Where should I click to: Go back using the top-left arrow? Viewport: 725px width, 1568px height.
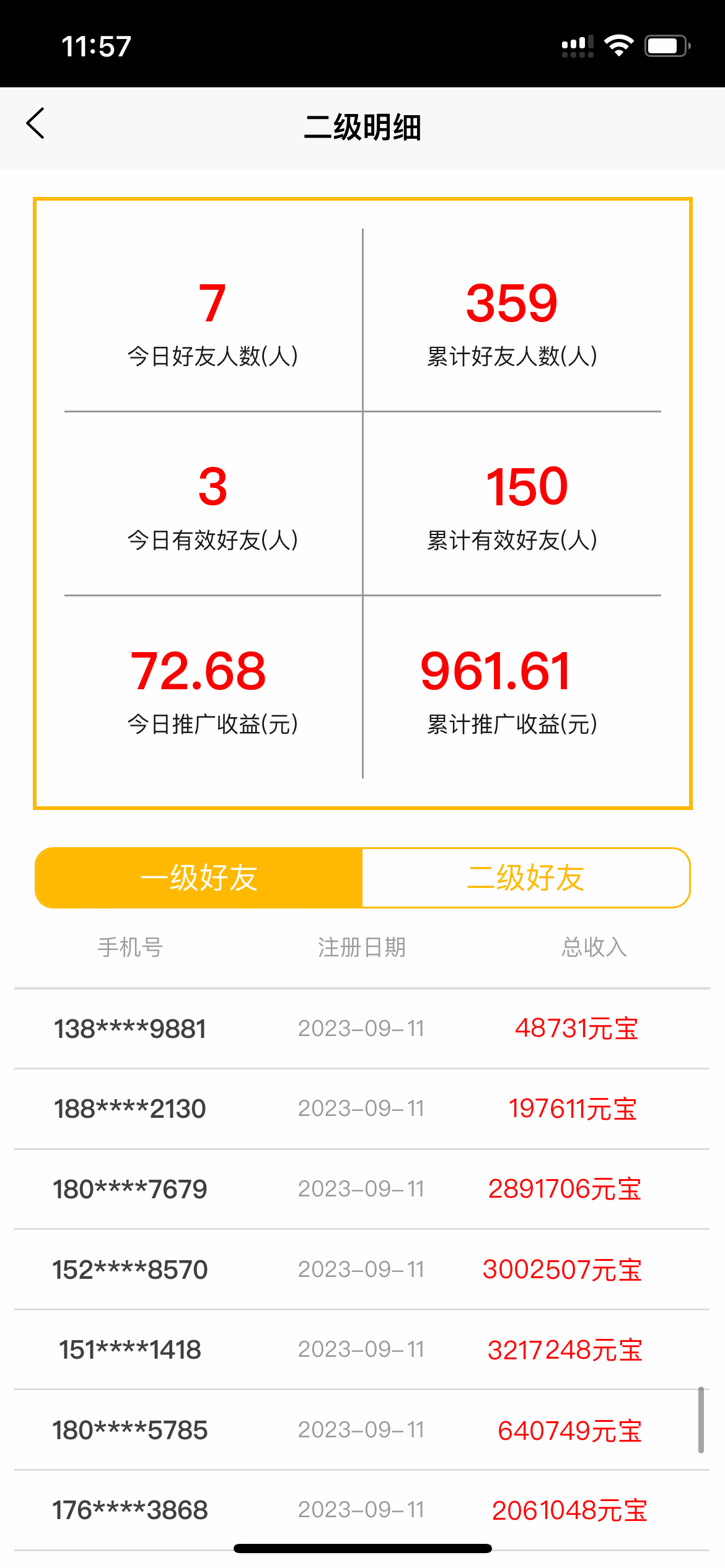coord(36,123)
